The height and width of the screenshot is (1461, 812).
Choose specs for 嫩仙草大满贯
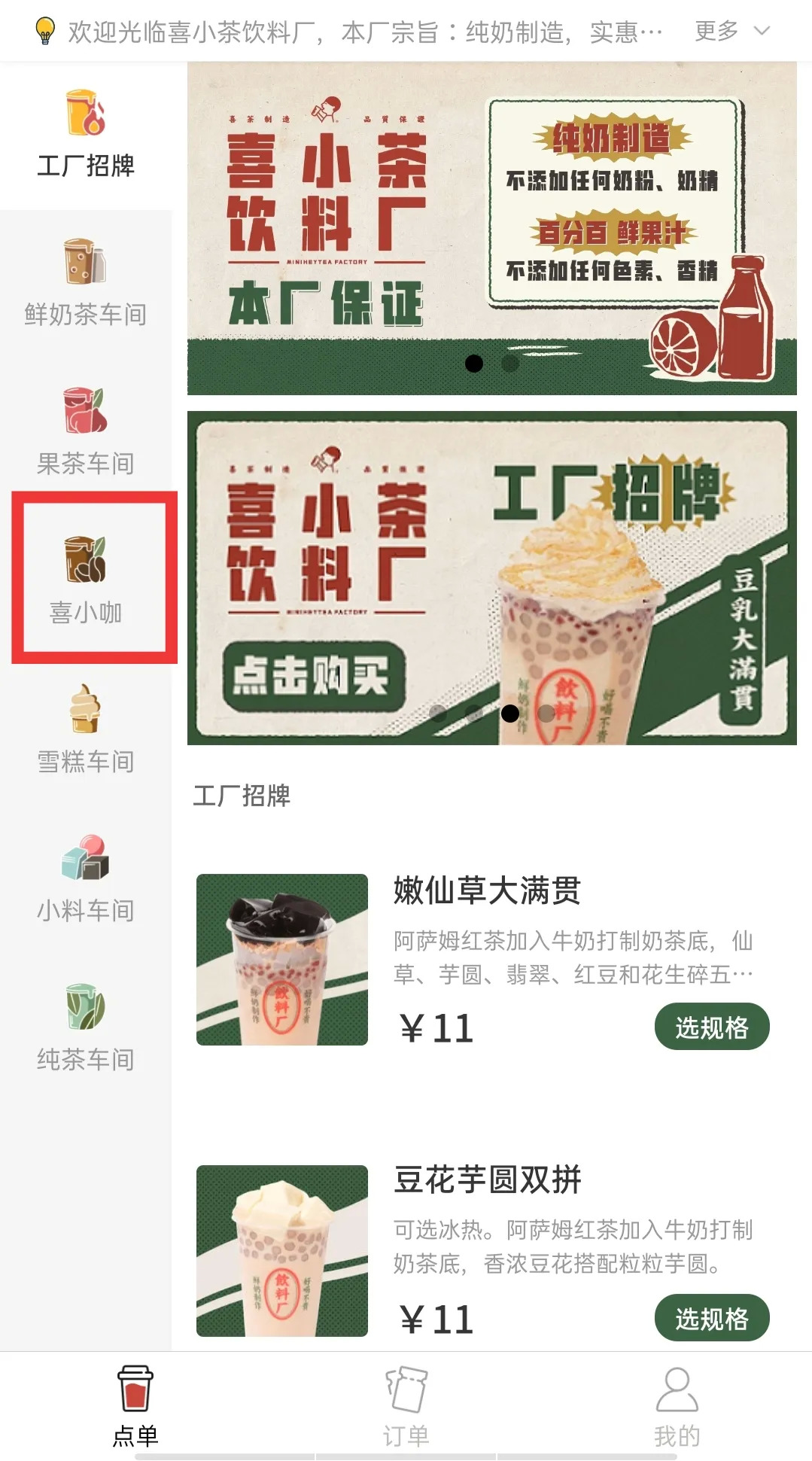pyautogui.click(x=711, y=1027)
